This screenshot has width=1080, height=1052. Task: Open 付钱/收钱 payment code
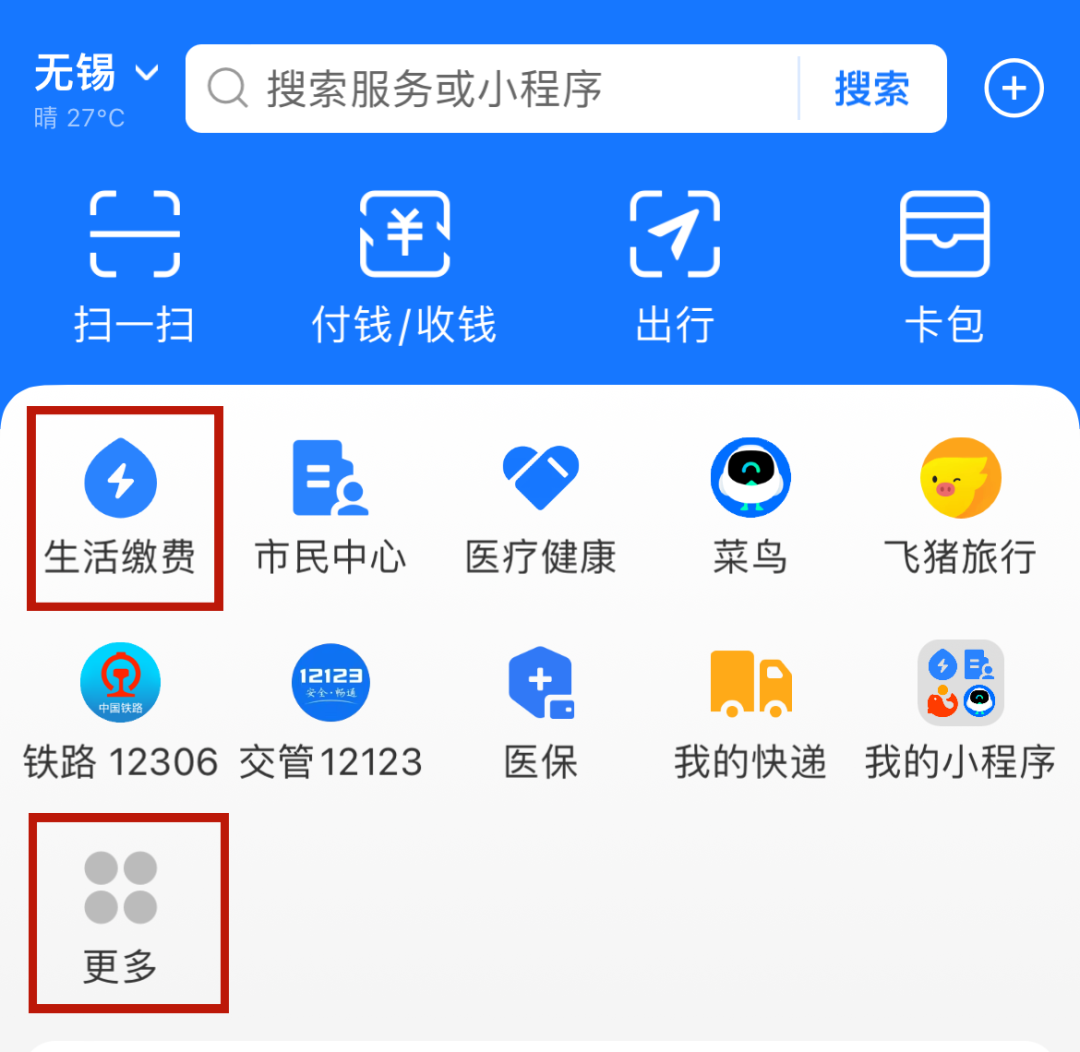pyautogui.click(x=404, y=267)
